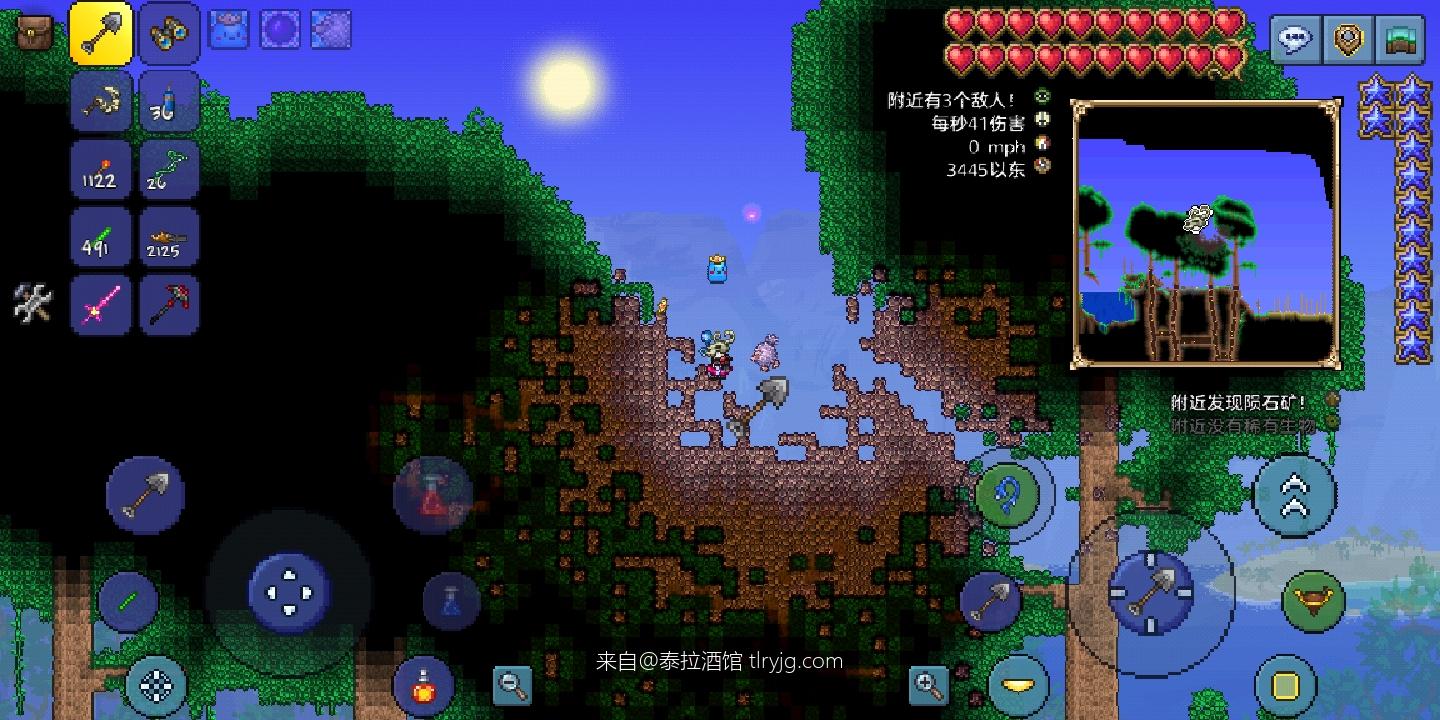Open crafting and settings tools icon
1440x720 pixels.
(x=31, y=302)
